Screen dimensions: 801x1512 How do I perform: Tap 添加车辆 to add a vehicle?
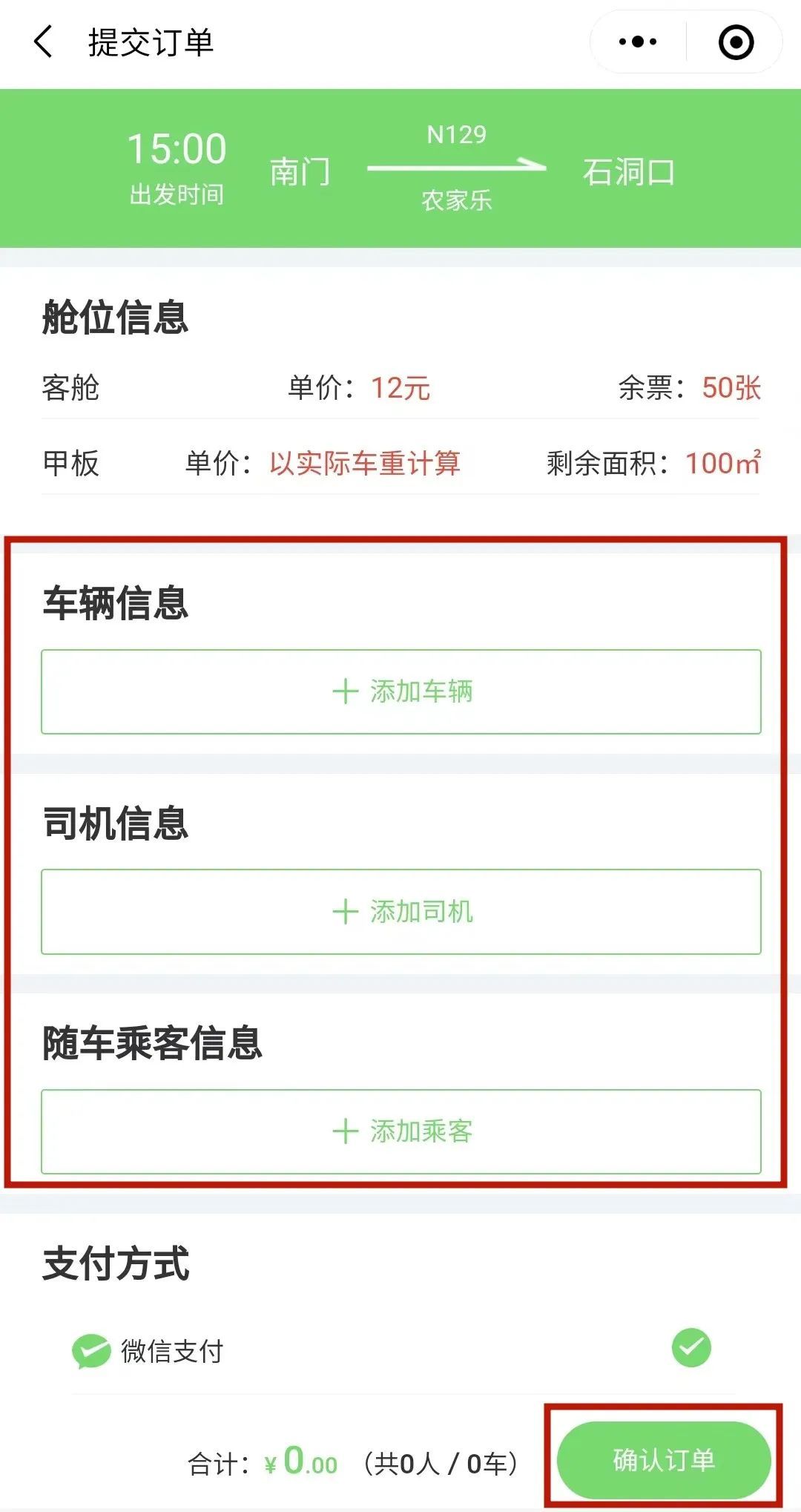(401, 691)
